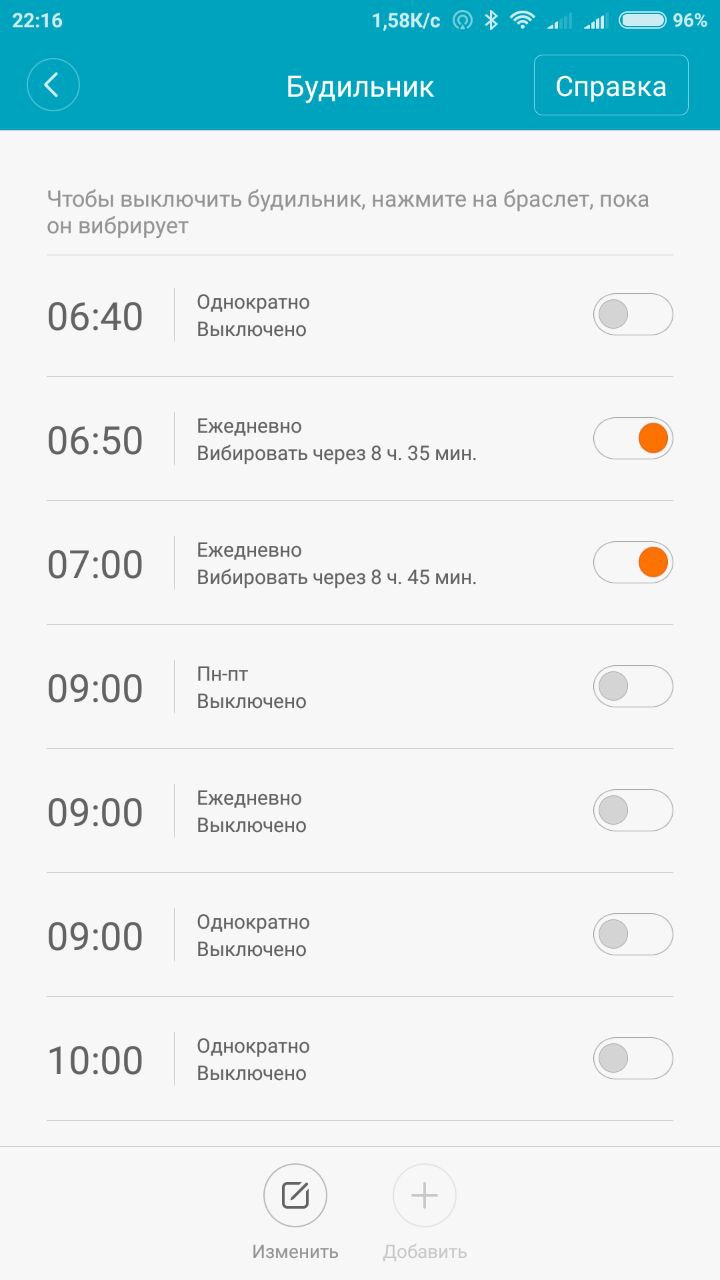Enable the 06:40 Однократно alarm
720x1280 pixels.
coord(633,315)
